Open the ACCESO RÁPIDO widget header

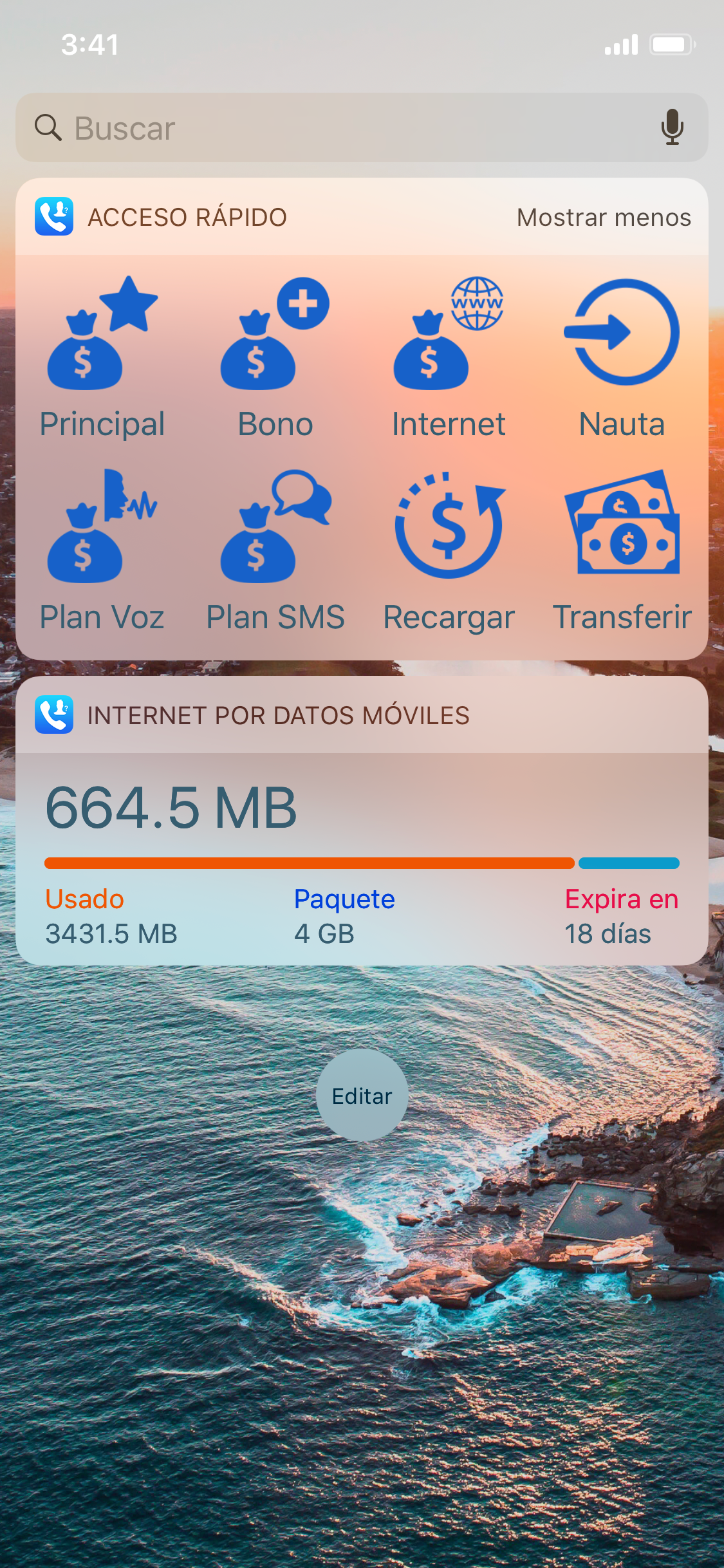[187, 217]
